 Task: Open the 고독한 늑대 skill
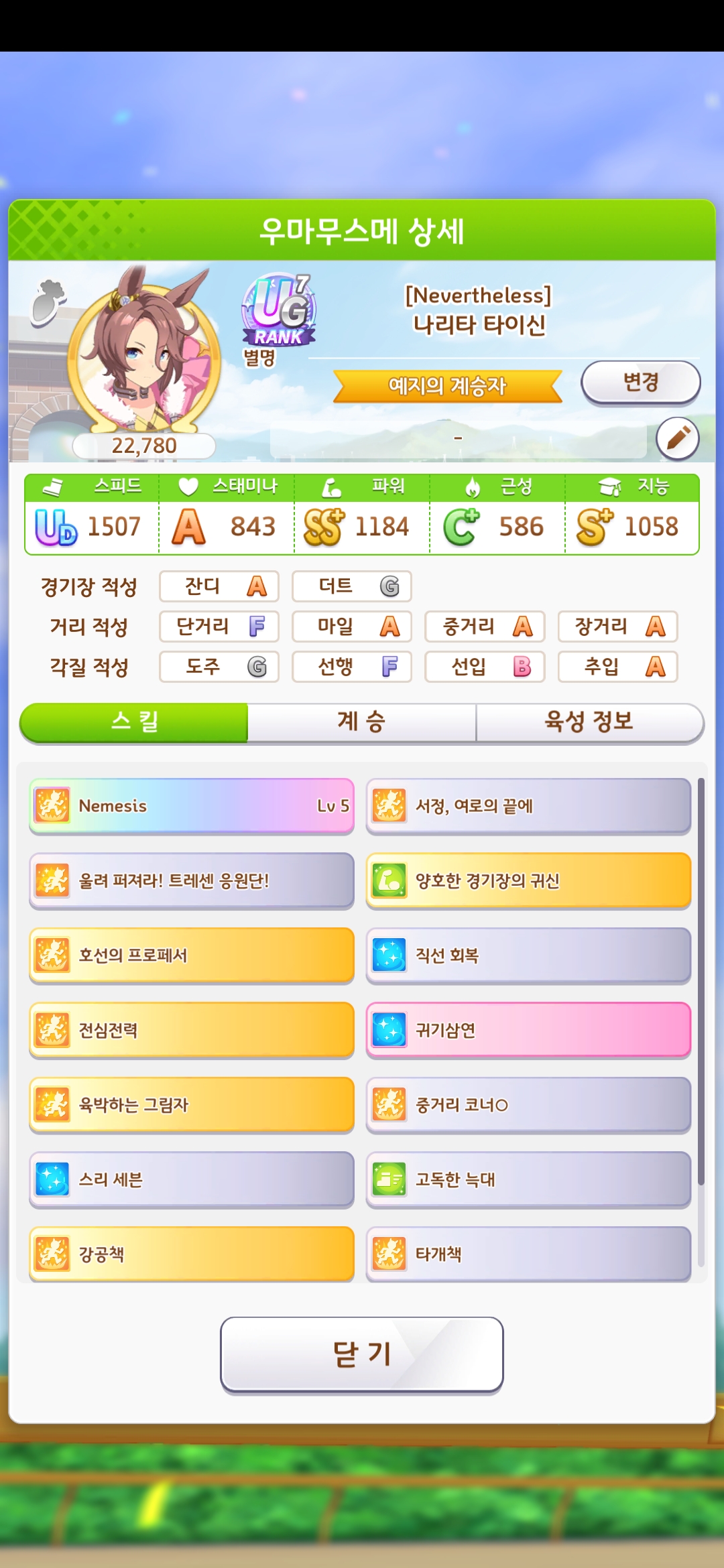click(528, 1179)
